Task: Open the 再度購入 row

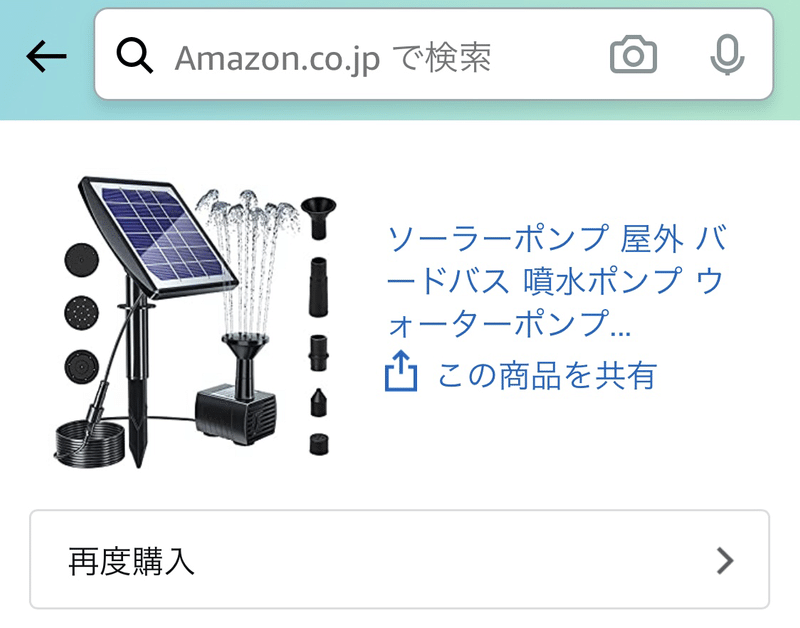Action: [x=400, y=560]
